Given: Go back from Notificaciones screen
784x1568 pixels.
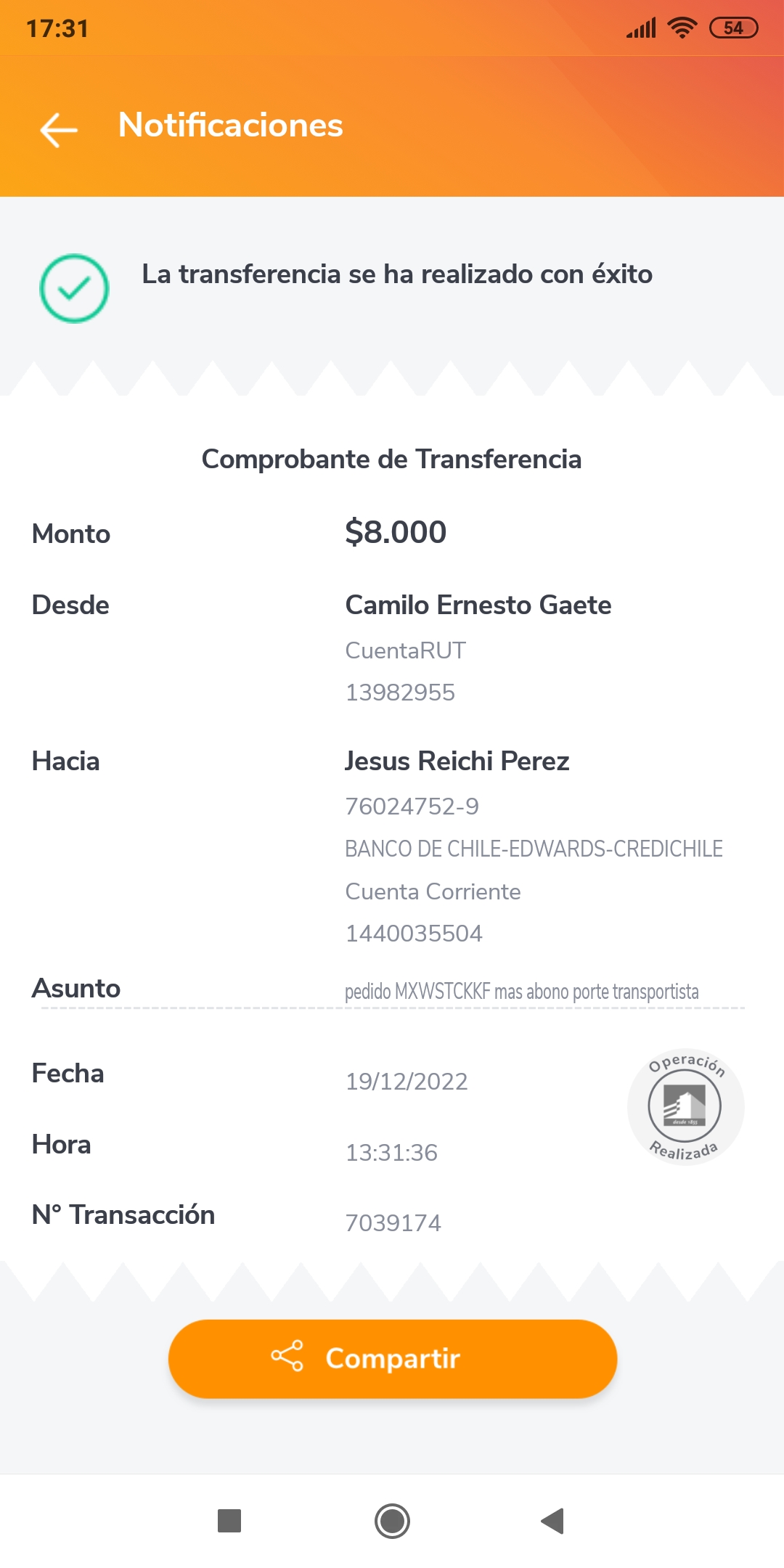Looking at the screenshot, I should pyautogui.click(x=59, y=130).
